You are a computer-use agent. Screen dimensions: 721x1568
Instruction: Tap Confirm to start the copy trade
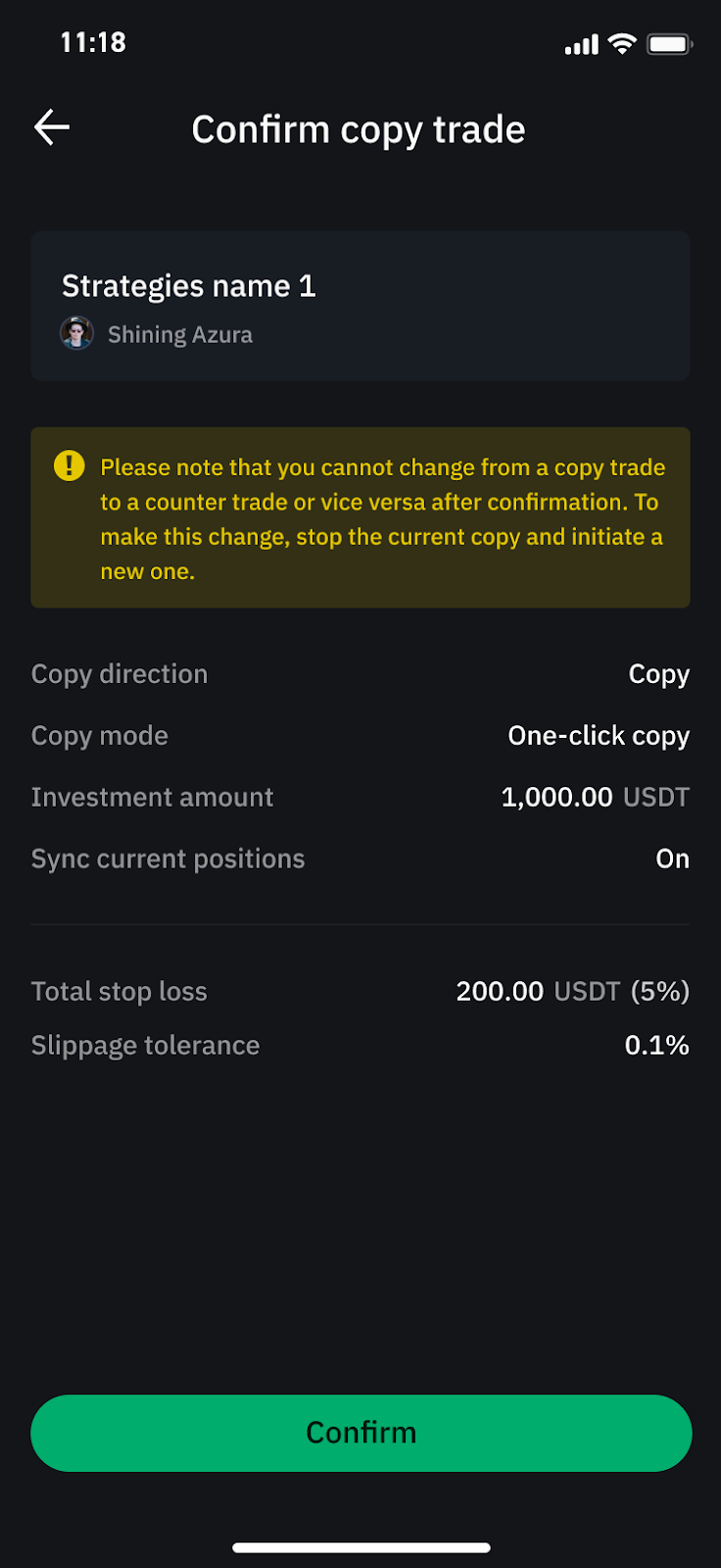(360, 1433)
